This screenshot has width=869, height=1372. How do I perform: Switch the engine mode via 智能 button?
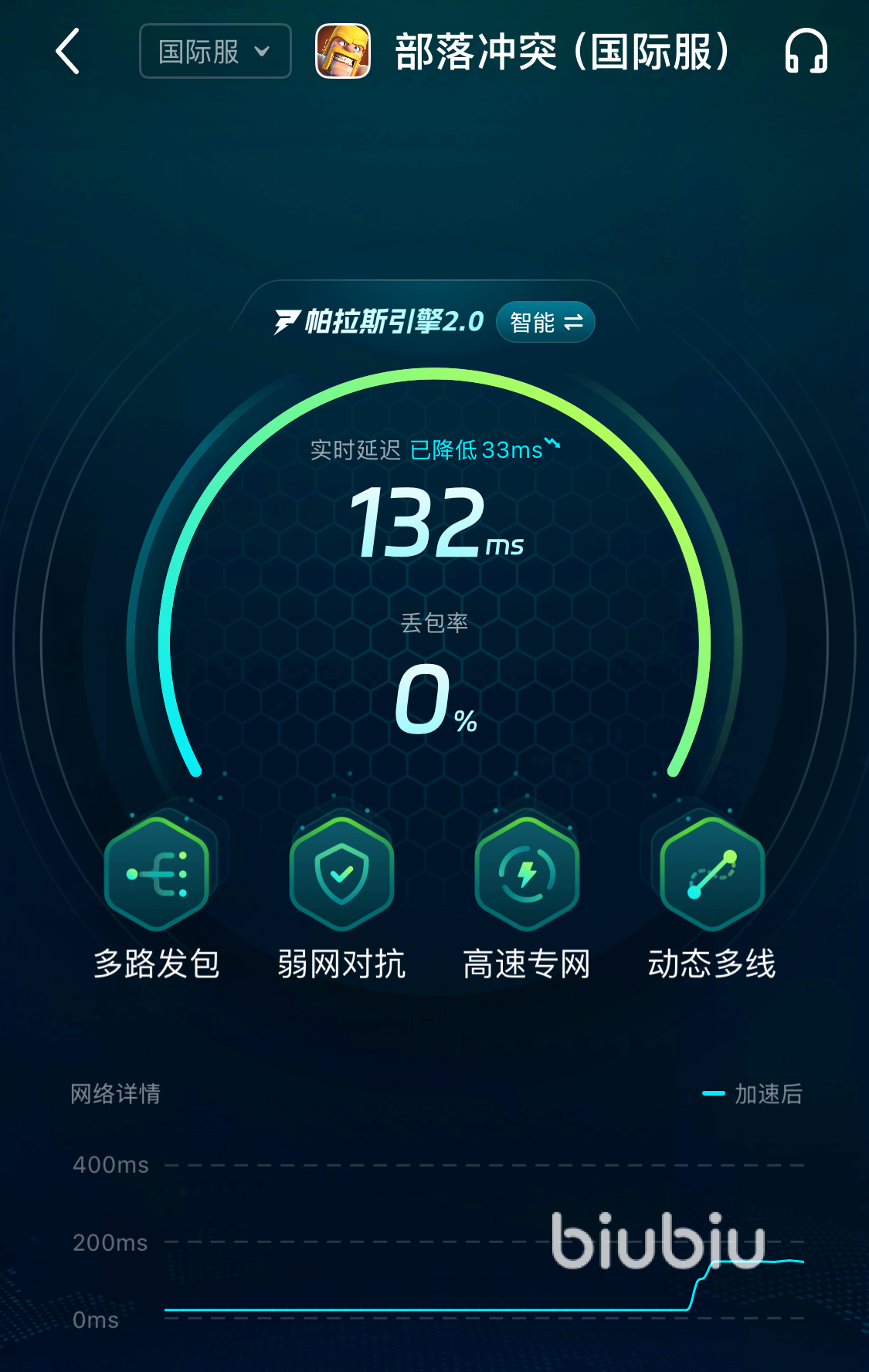545,322
